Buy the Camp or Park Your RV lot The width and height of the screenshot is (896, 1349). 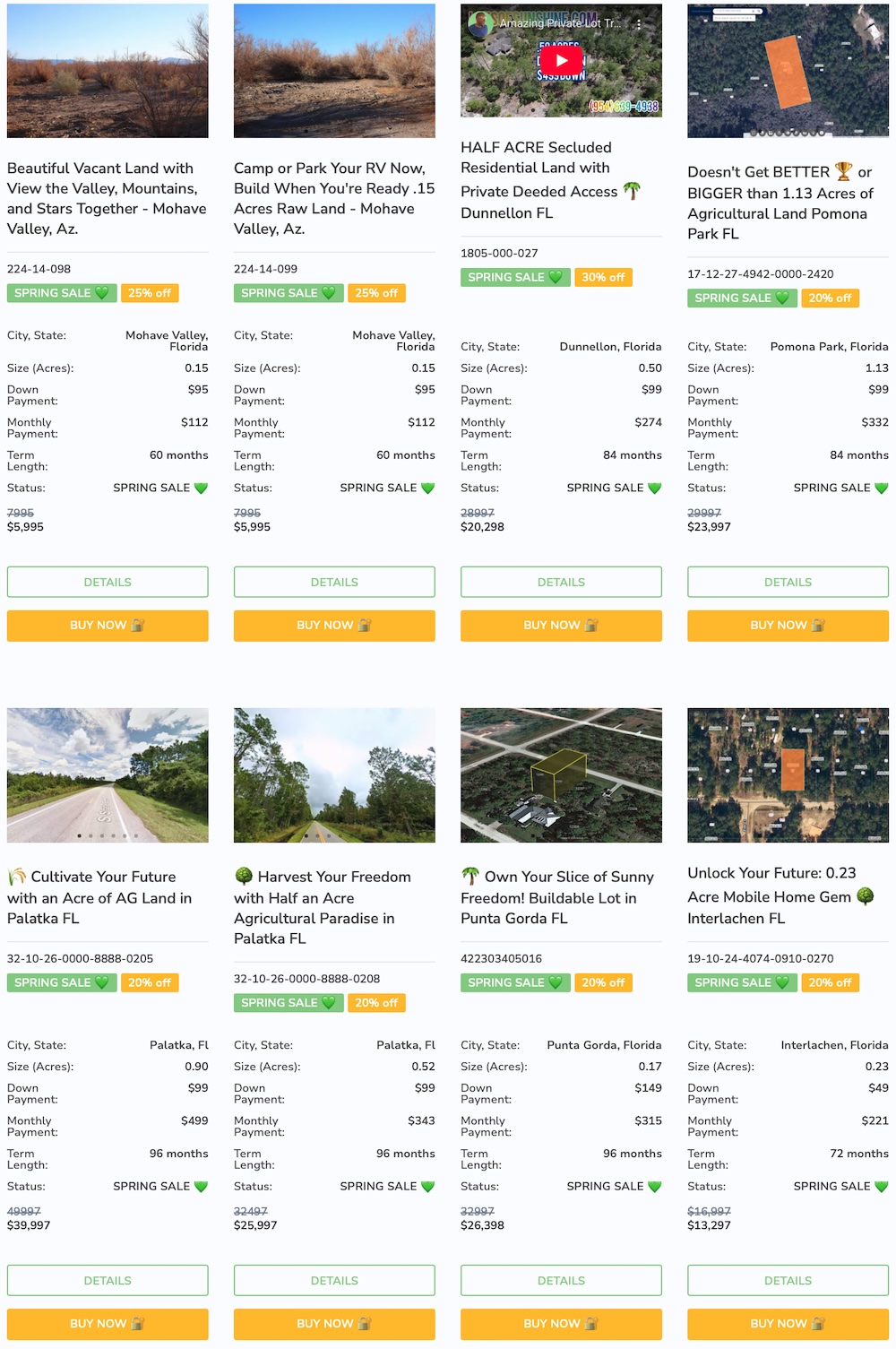334,626
